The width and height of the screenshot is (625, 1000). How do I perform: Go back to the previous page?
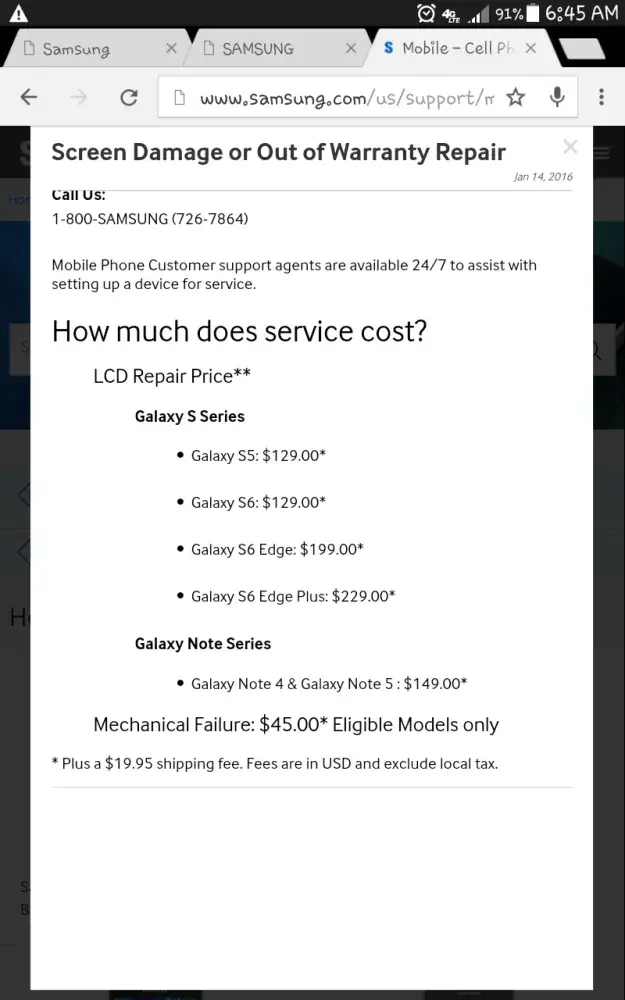[x=29, y=97]
